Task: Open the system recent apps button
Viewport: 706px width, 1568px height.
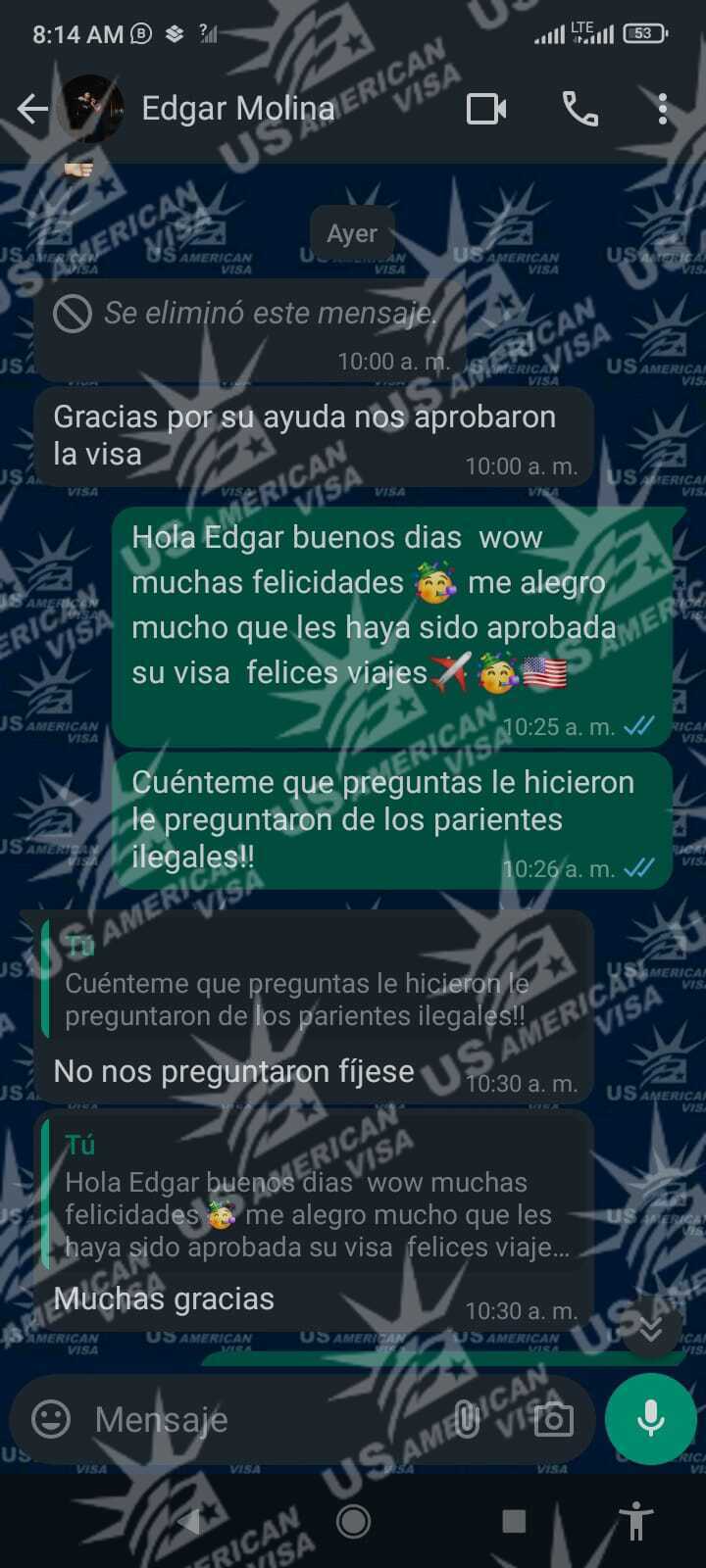Action: tap(514, 1521)
